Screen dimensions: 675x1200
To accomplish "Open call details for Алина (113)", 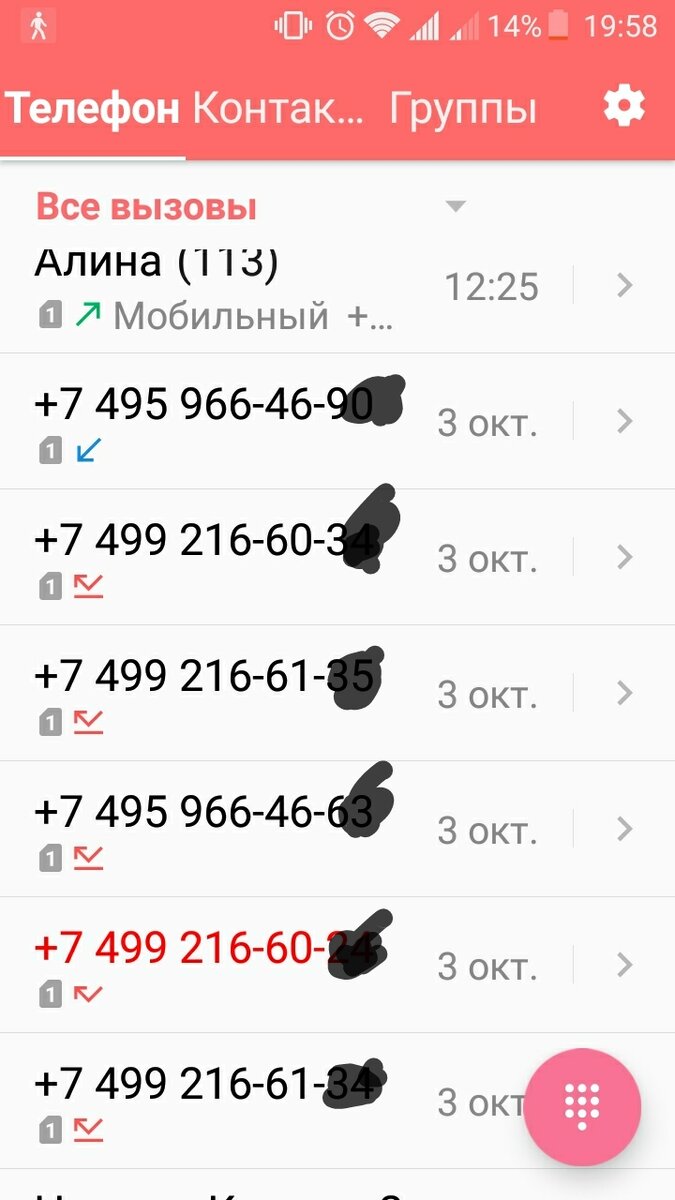I will [625, 286].
